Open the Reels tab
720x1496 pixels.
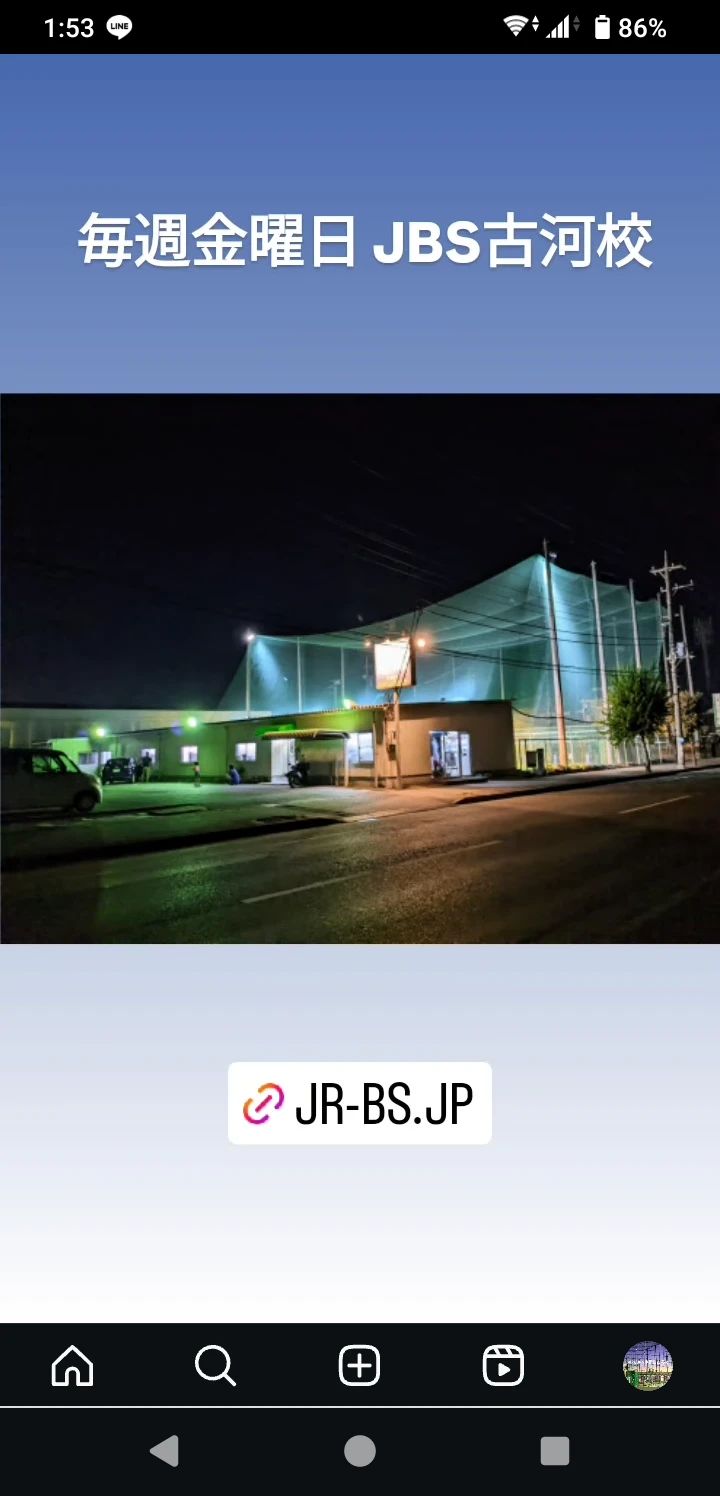point(503,1365)
